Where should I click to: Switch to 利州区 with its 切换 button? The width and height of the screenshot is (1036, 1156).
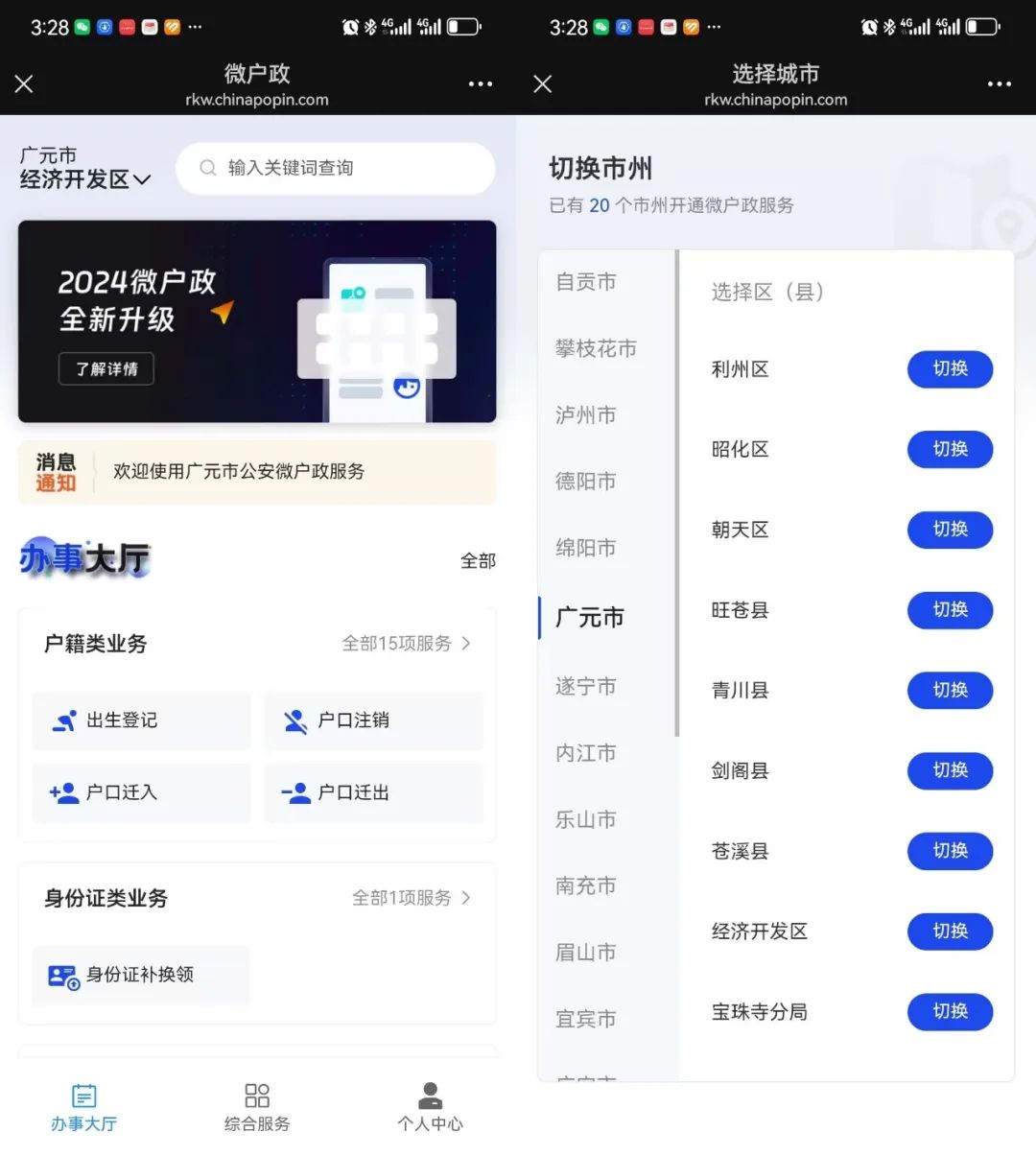[950, 369]
